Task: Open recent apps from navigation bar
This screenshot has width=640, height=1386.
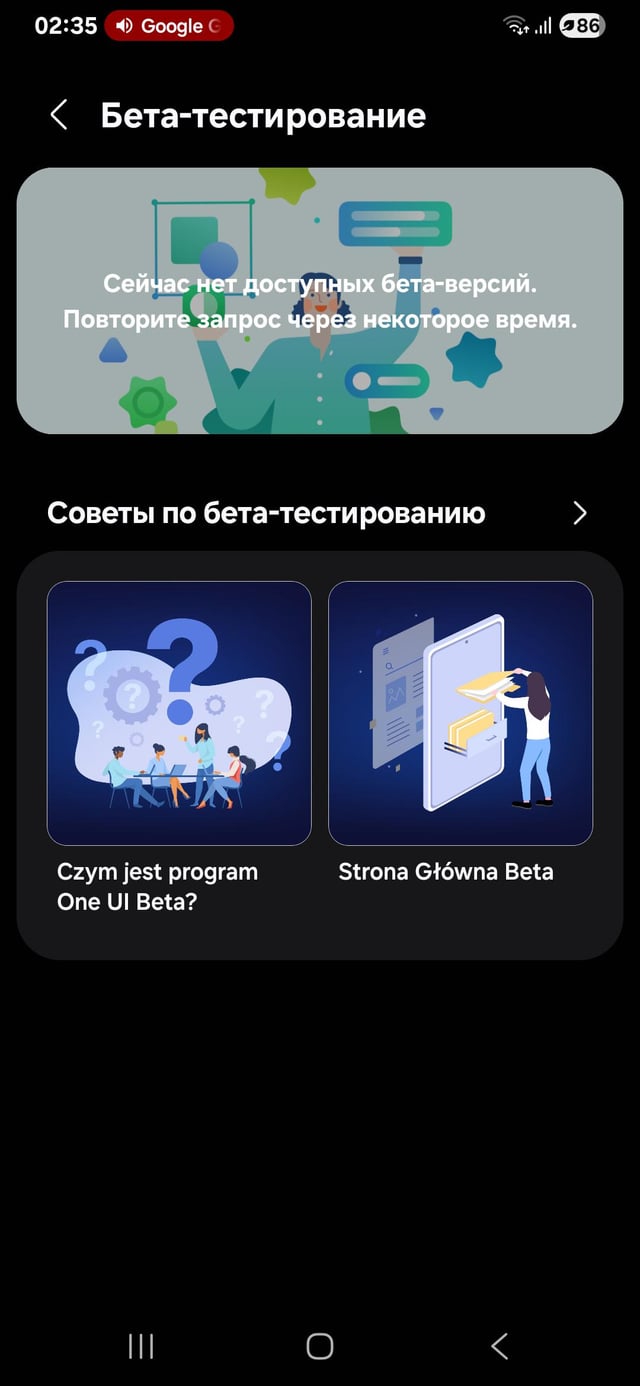Action: tap(141, 1346)
